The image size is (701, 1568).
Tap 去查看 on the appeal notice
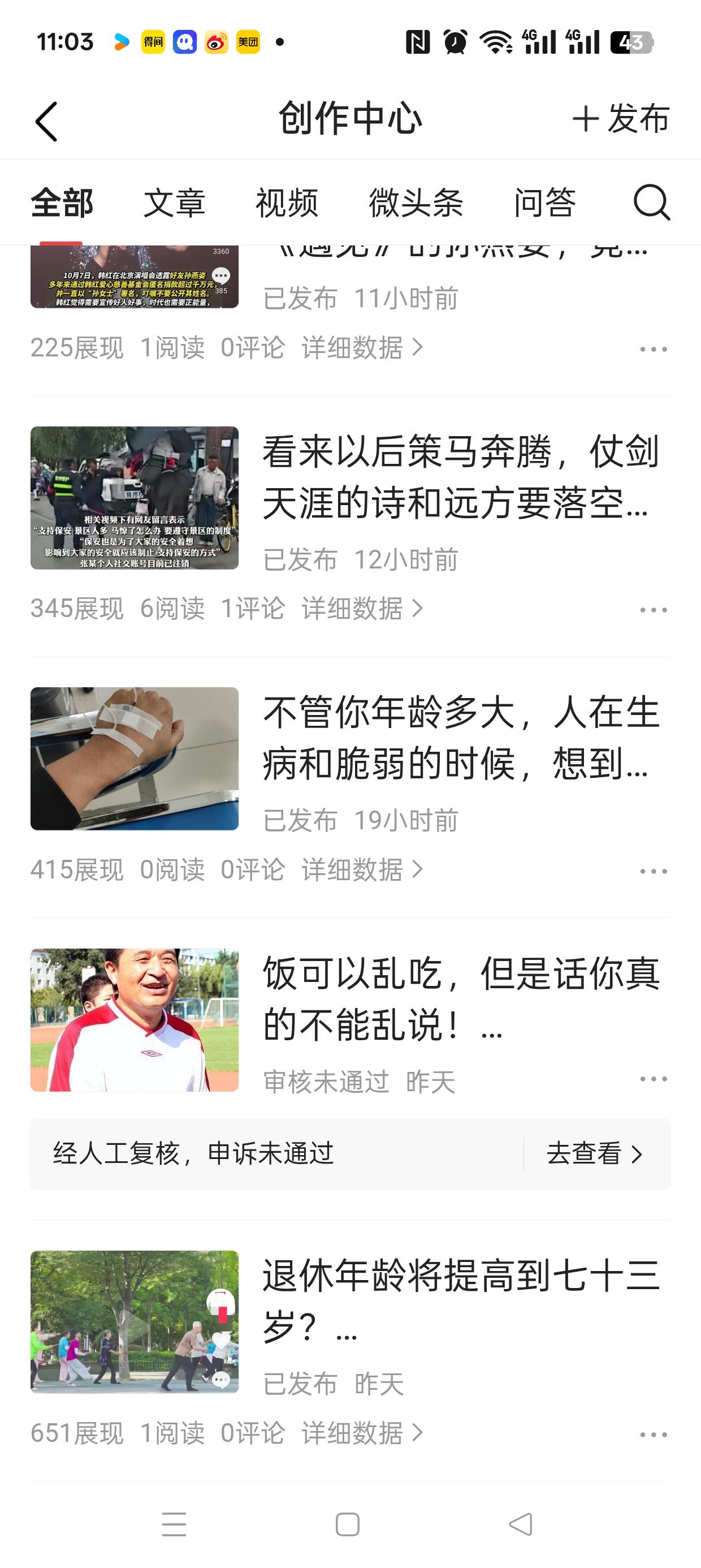(x=595, y=1153)
